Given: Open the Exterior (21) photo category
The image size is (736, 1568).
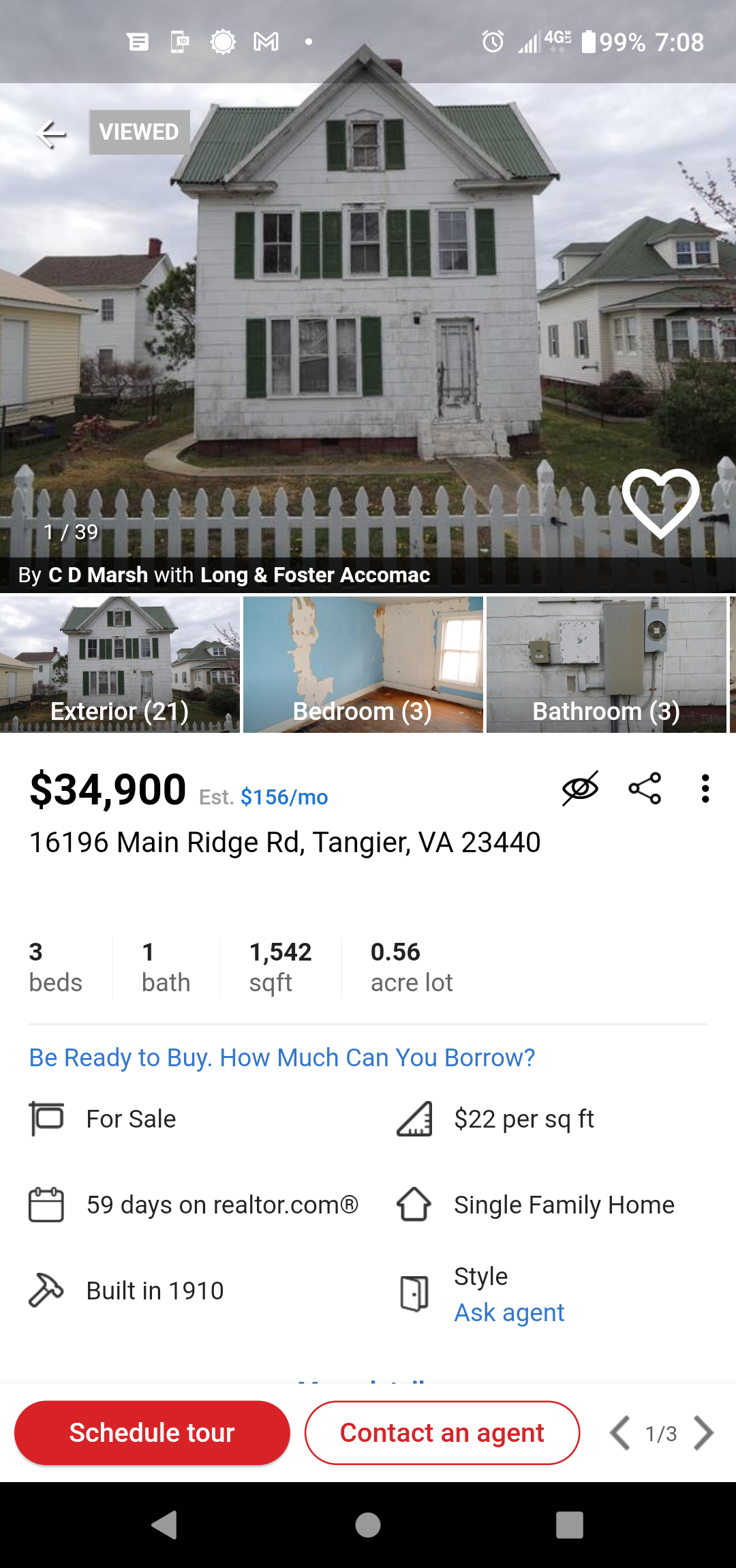Looking at the screenshot, I should click(120, 665).
